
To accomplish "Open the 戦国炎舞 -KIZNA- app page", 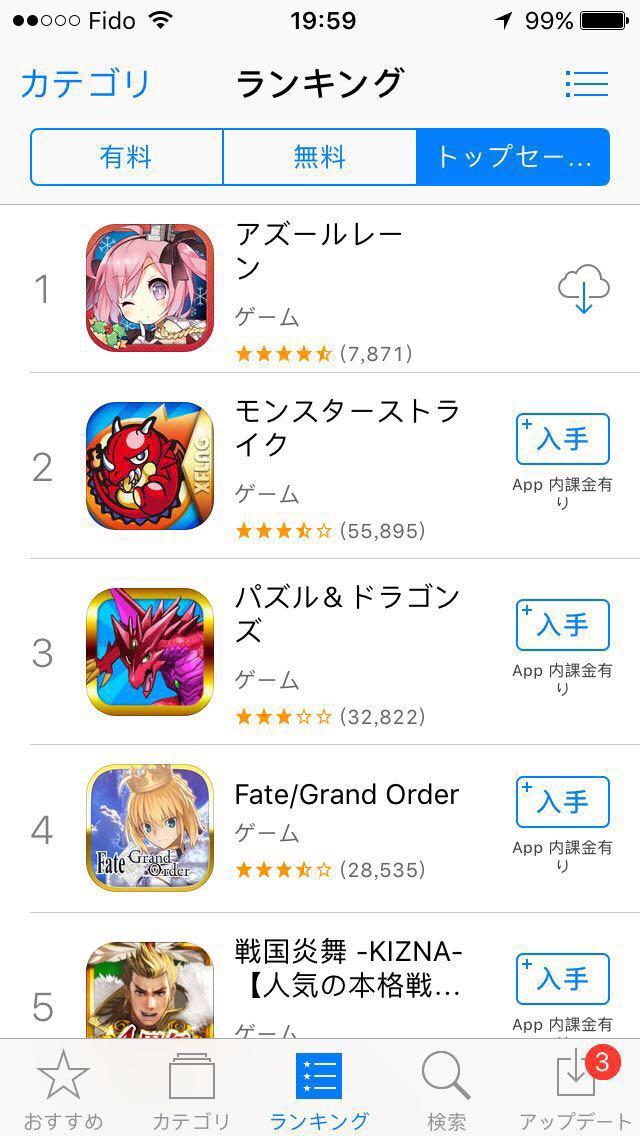I will click(348, 970).
